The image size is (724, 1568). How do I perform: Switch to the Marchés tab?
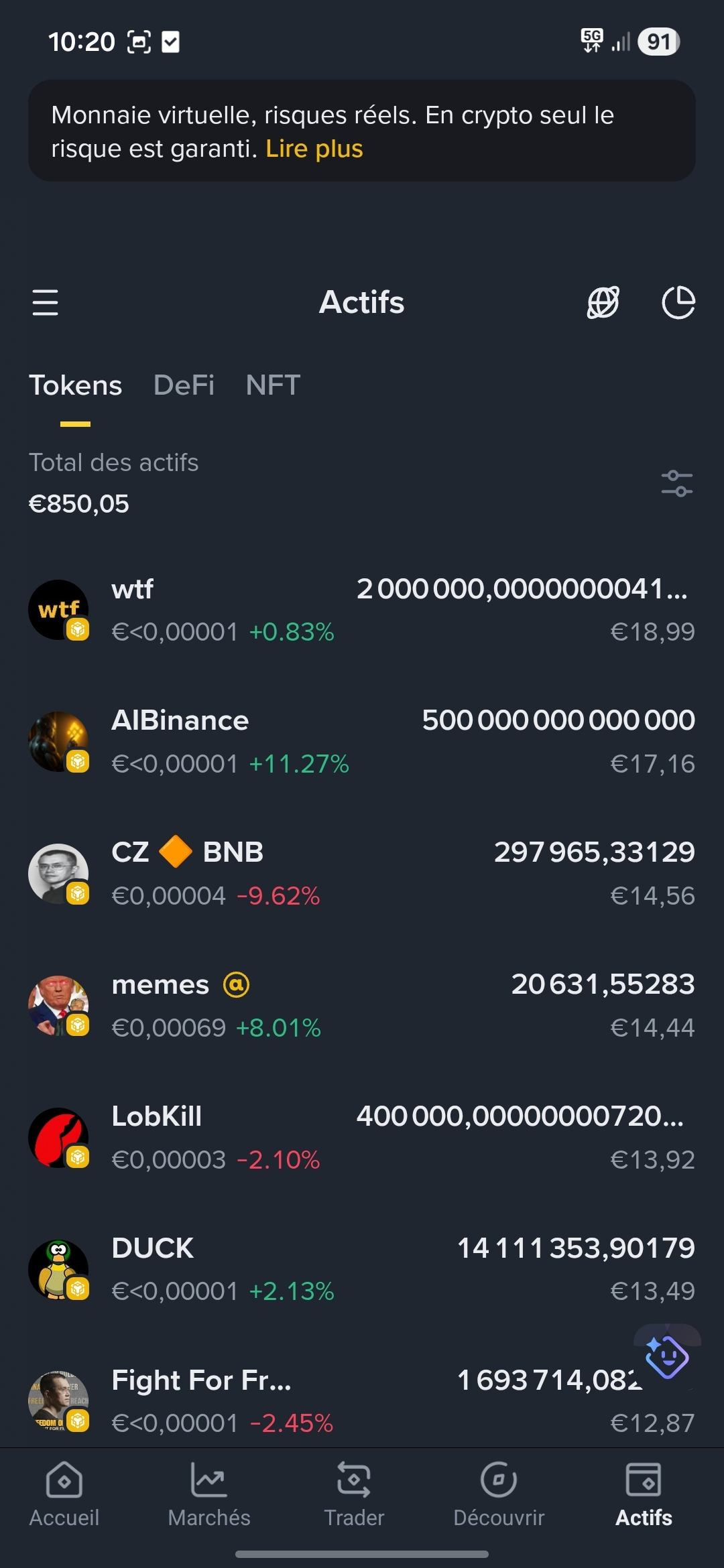(x=209, y=1494)
